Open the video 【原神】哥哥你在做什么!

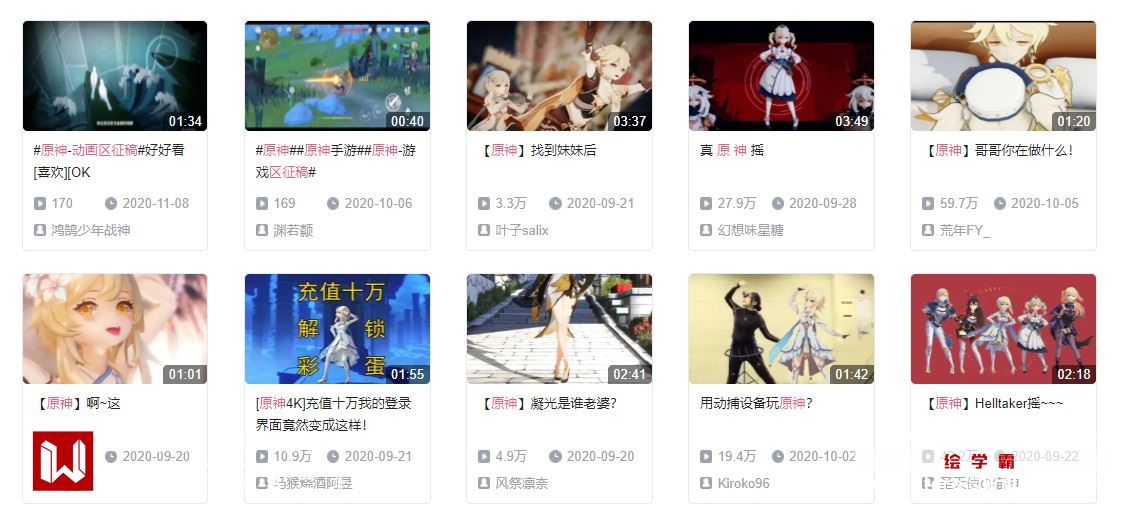point(1003,76)
